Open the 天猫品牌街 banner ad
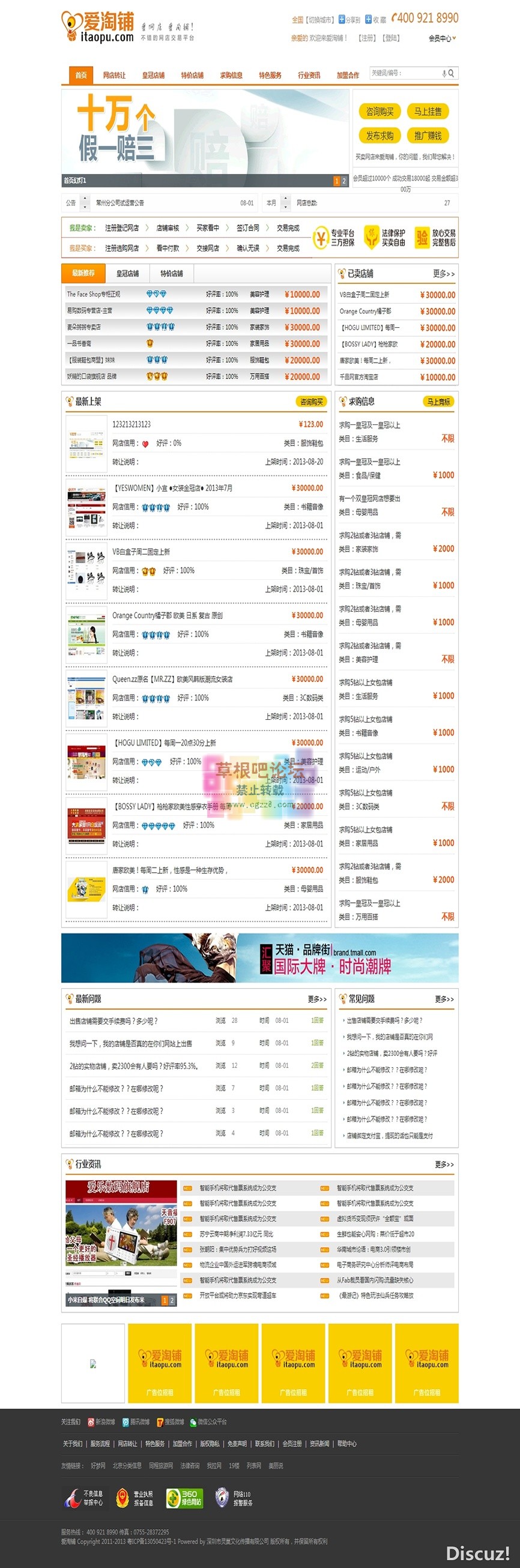This screenshot has height=1568, width=520. [x=259, y=957]
